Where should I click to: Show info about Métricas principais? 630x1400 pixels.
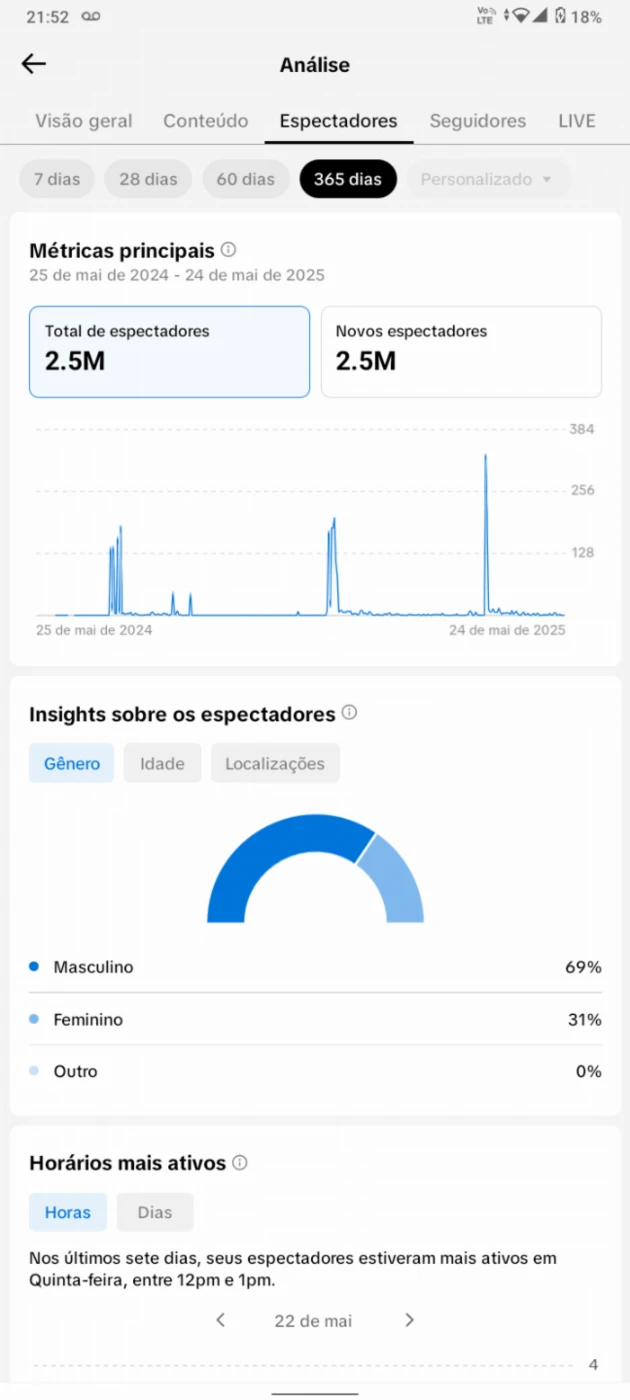(228, 249)
